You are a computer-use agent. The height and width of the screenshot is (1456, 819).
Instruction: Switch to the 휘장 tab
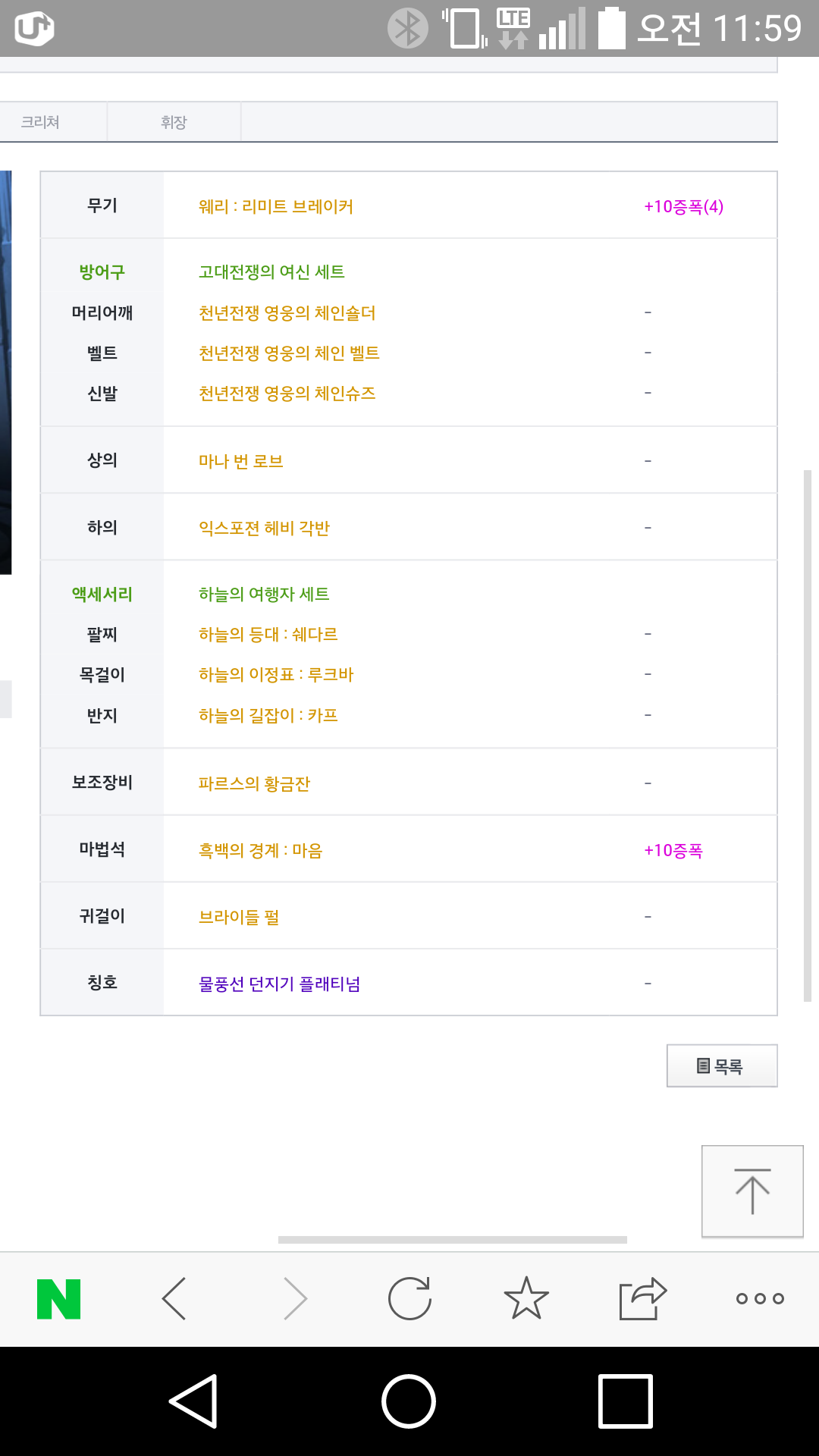(174, 122)
